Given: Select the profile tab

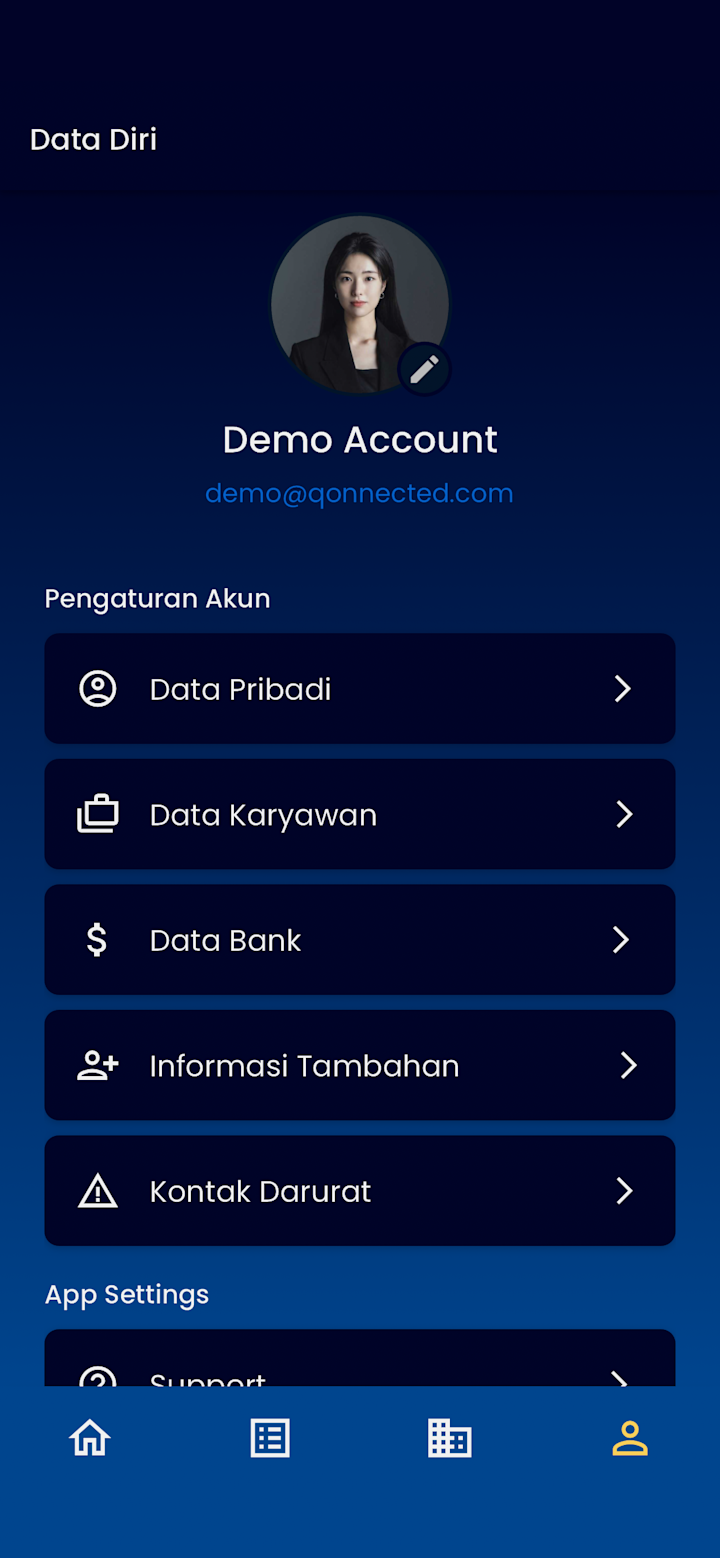Looking at the screenshot, I should tap(630, 1439).
